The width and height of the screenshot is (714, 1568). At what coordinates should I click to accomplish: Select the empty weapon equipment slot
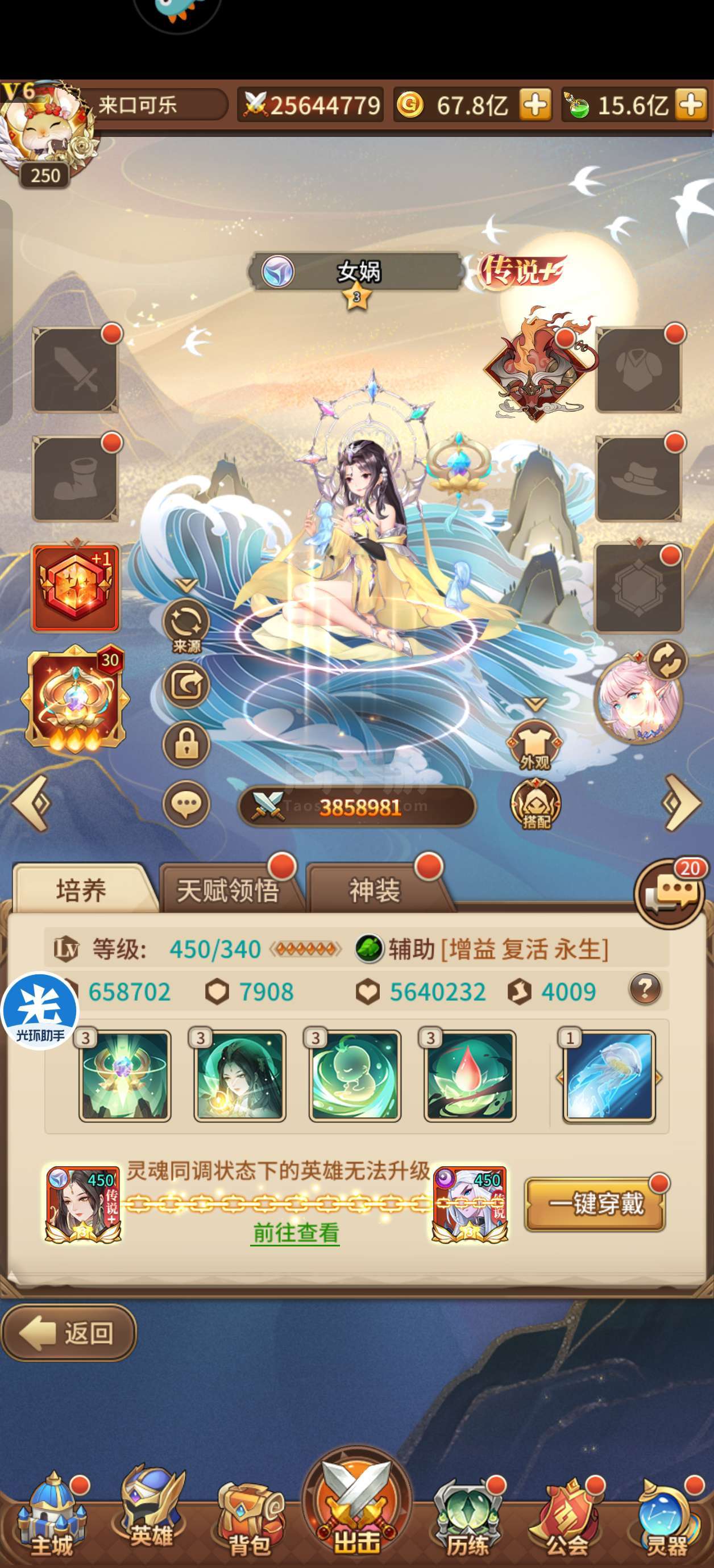[x=76, y=370]
